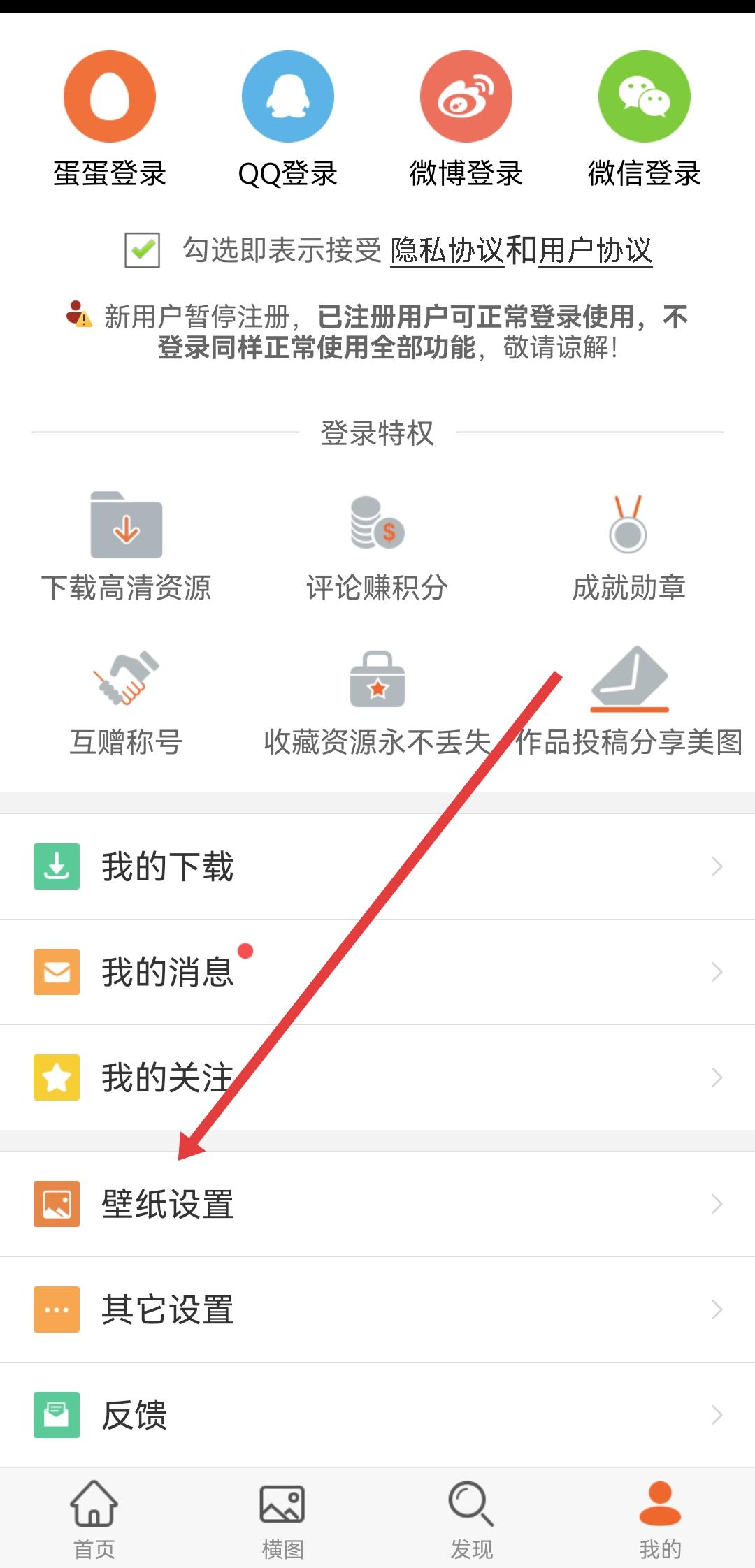The width and height of the screenshot is (755, 1568).
Task: Read the 用户协议 link
Action: pyautogui.click(x=595, y=250)
